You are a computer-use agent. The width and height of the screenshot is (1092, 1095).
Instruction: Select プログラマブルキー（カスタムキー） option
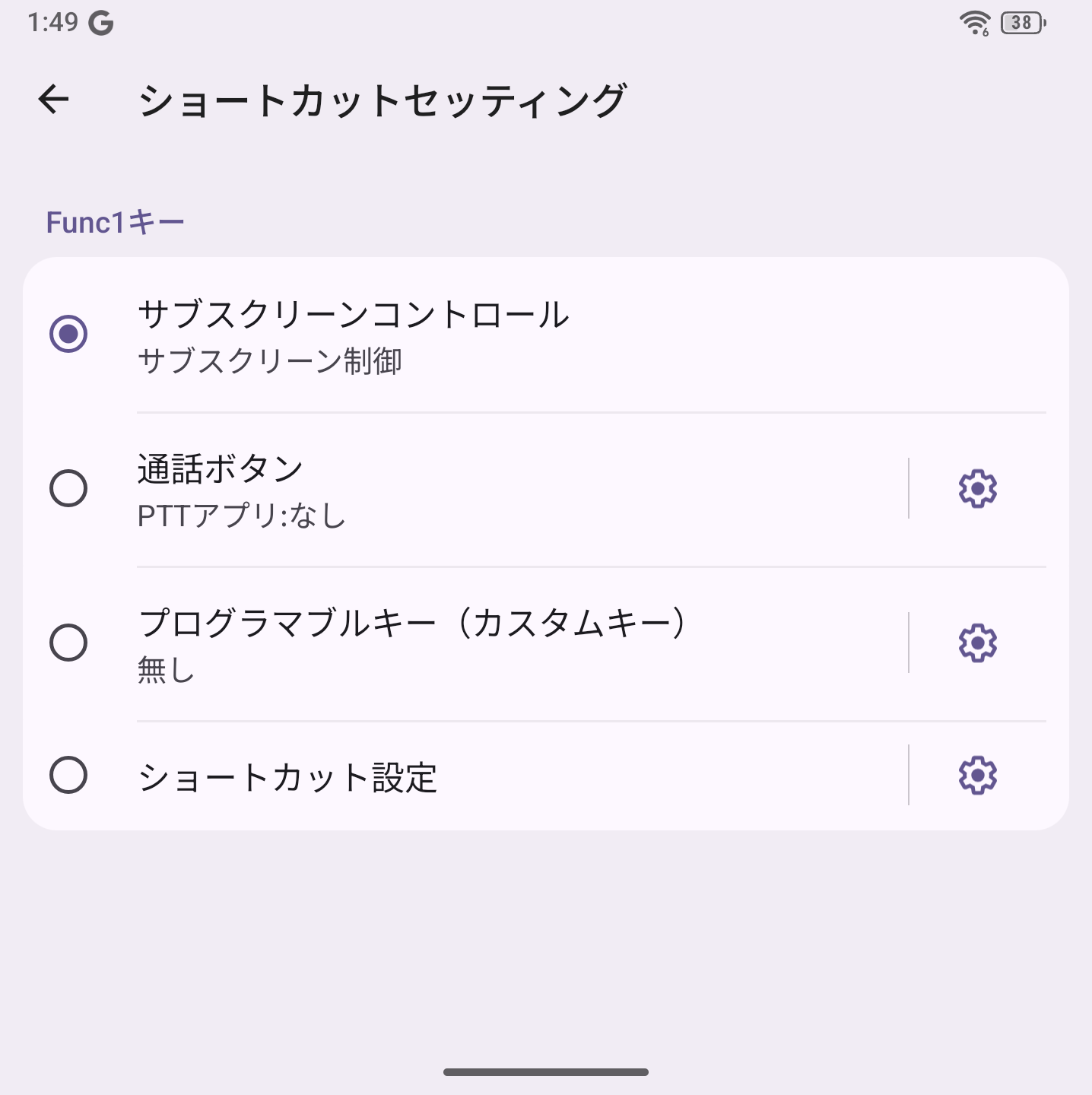(68, 643)
